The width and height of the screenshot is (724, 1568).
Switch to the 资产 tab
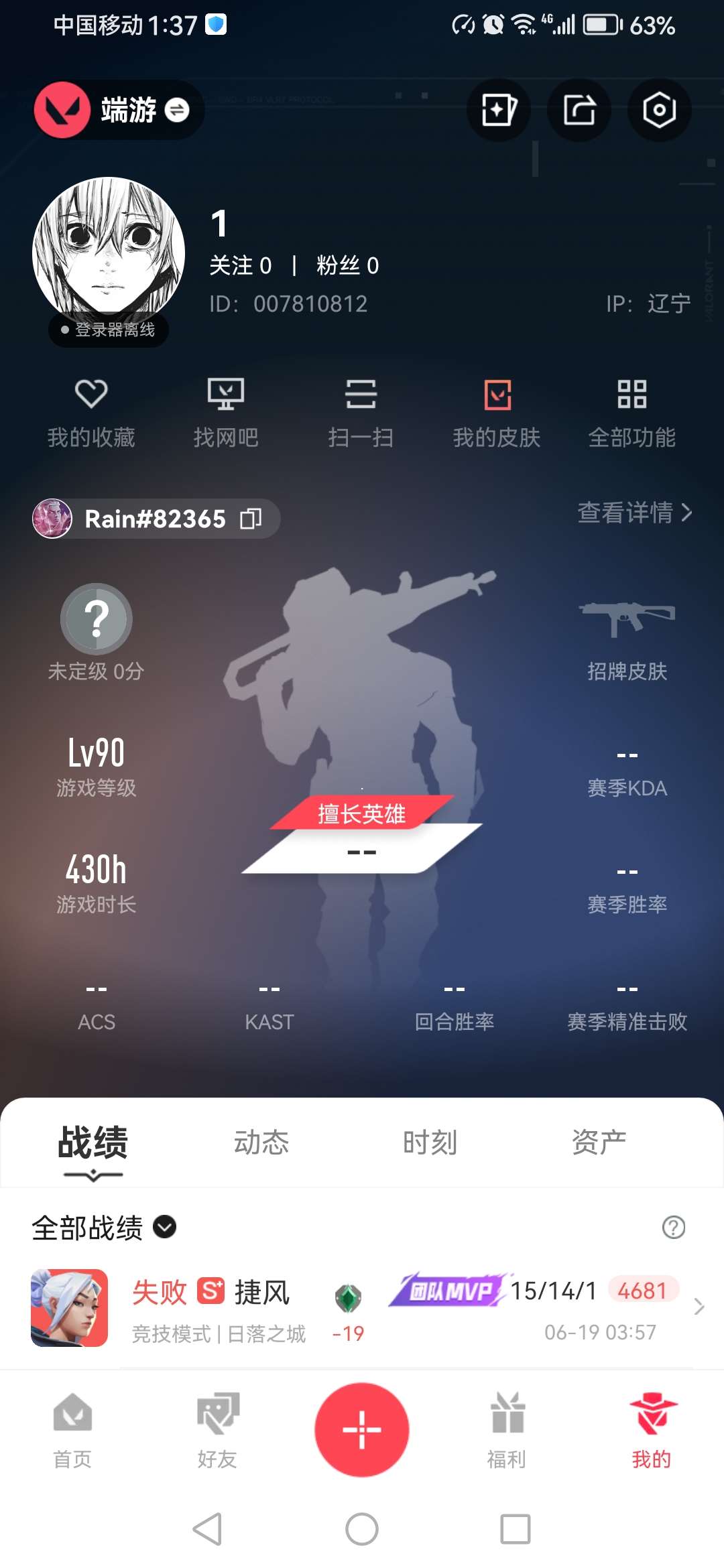coord(599,1142)
